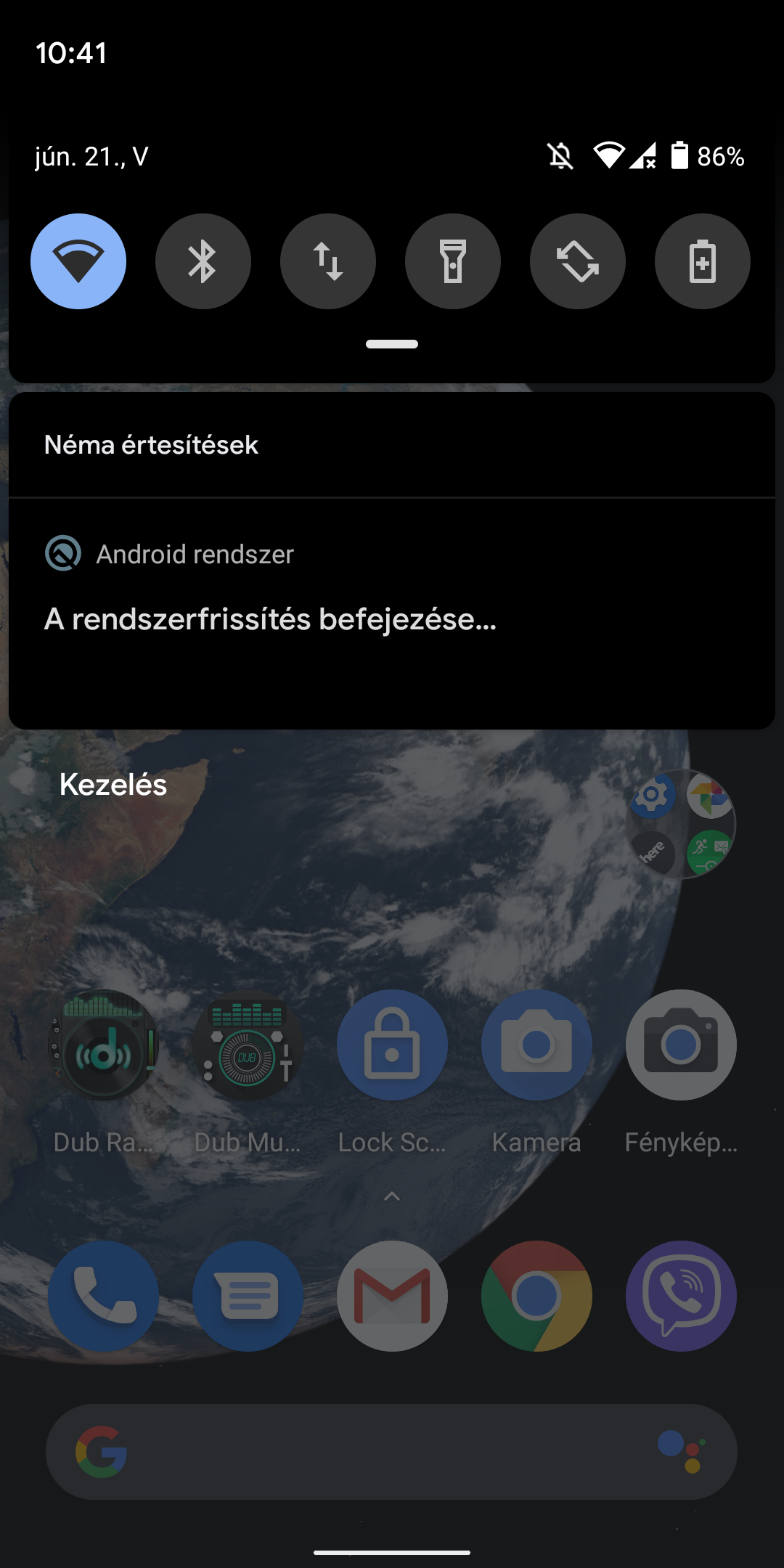Enable Bluetooth quick setting

(203, 261)
